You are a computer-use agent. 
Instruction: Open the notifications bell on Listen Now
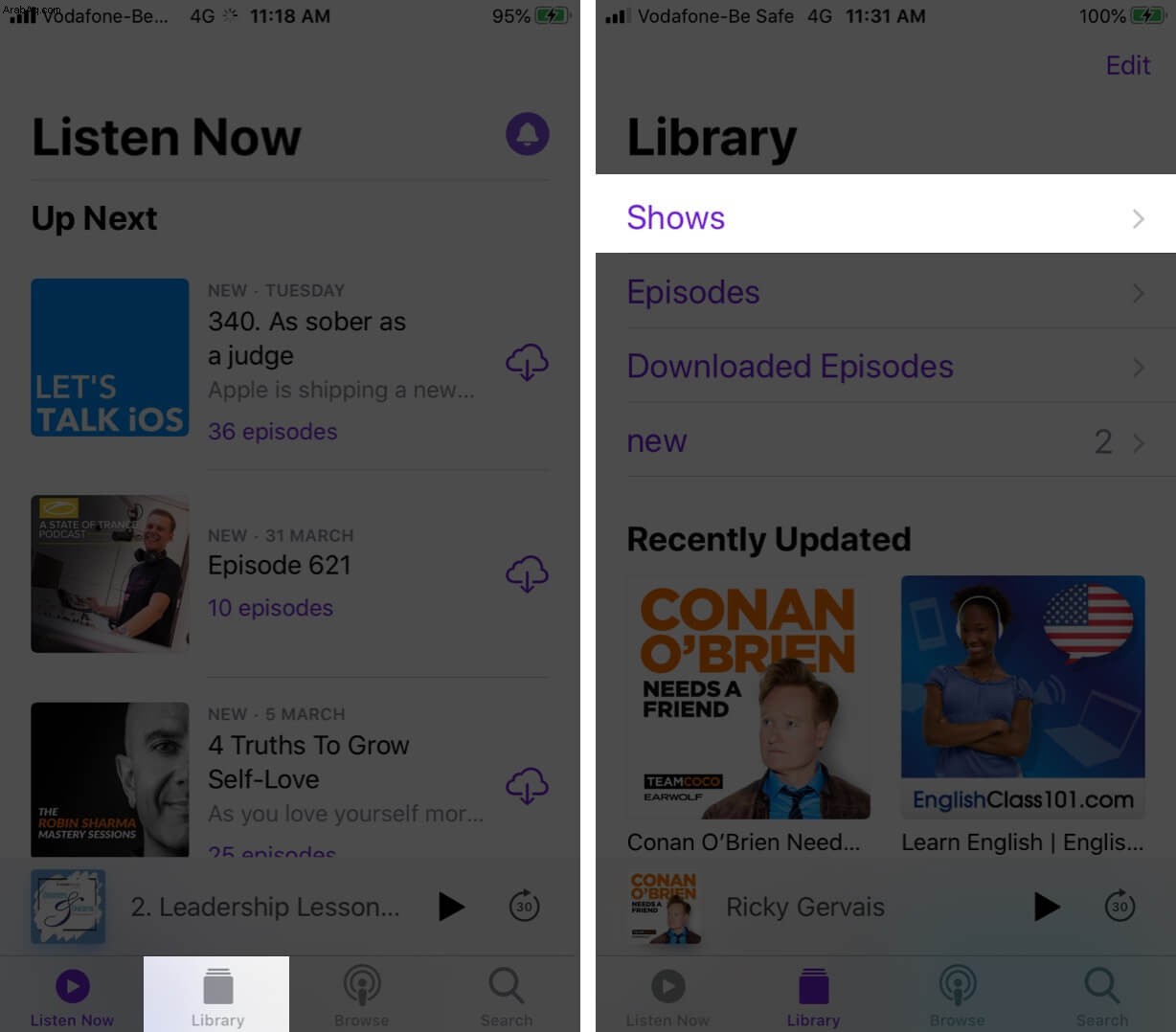pos(527,134)
